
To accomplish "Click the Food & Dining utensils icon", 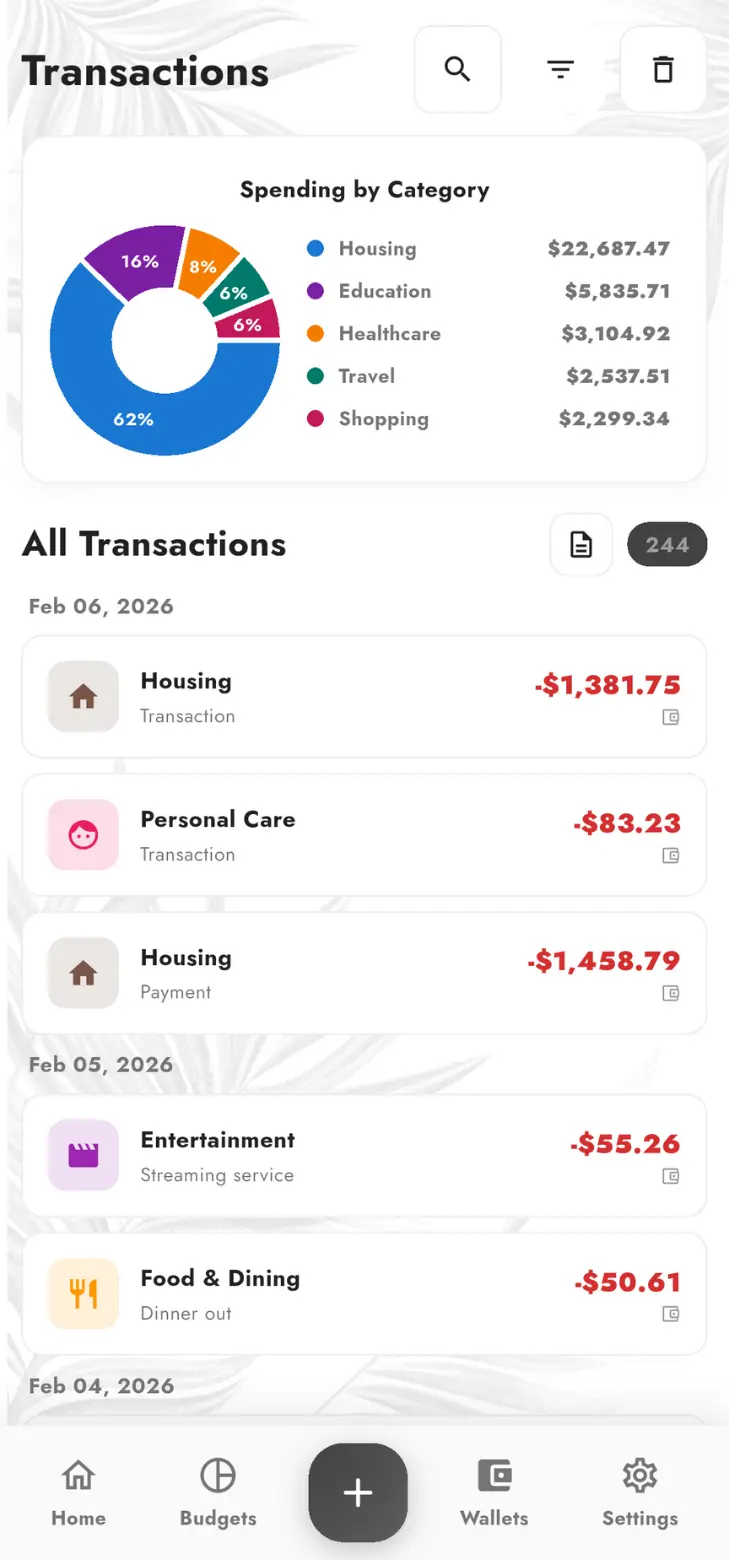I will (x=82, y=1293).
